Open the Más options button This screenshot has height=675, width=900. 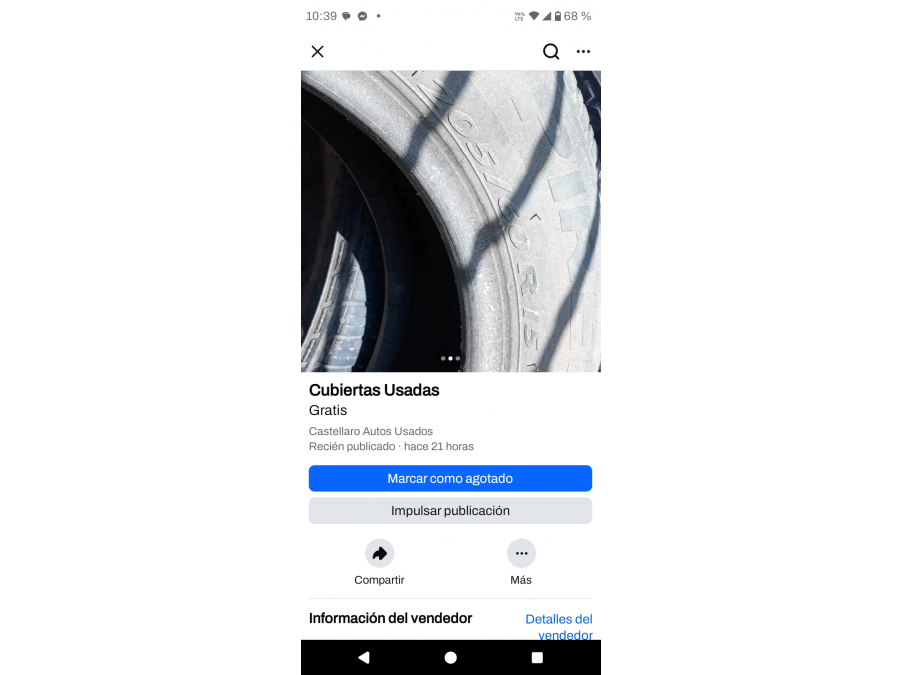pyautogui.click(x=521, y=554)
